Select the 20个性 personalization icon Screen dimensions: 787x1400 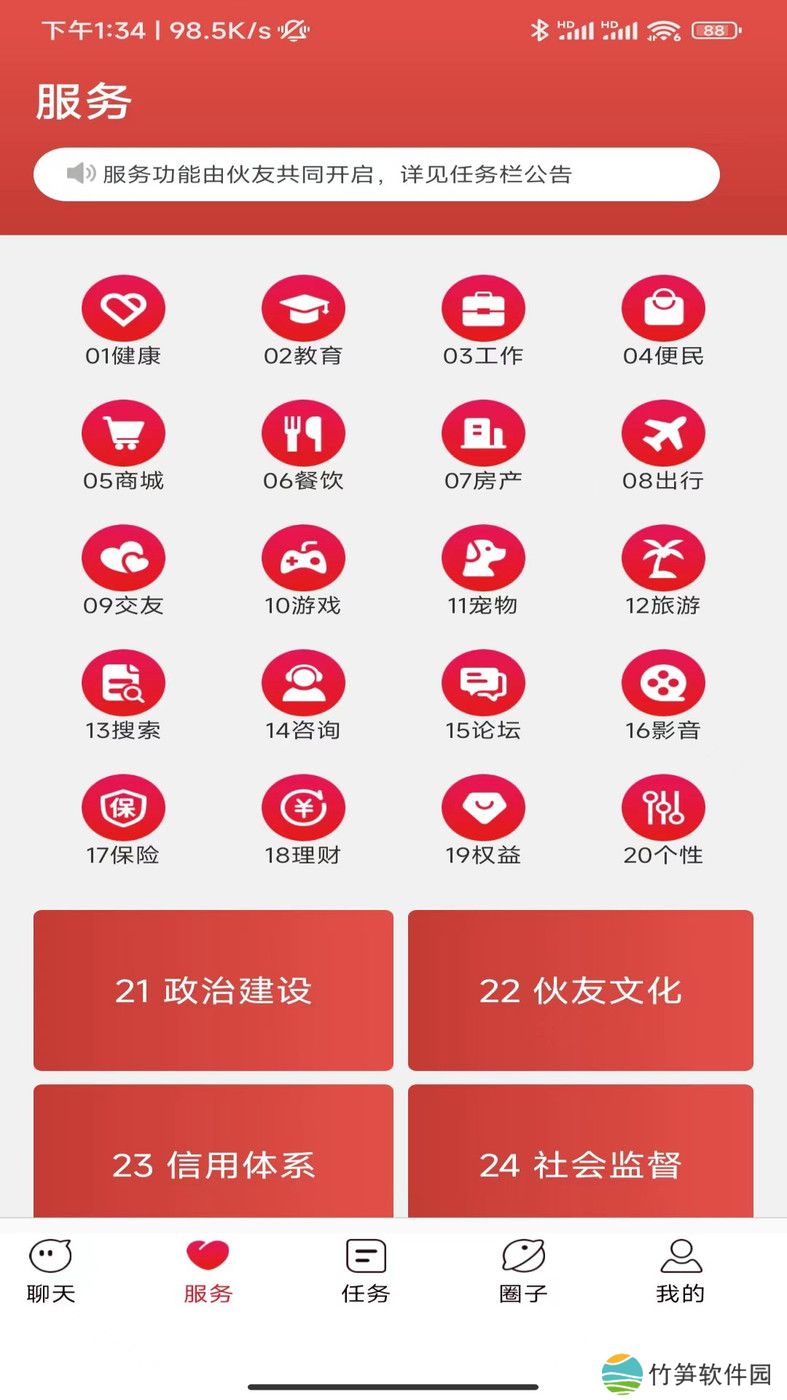663,808
